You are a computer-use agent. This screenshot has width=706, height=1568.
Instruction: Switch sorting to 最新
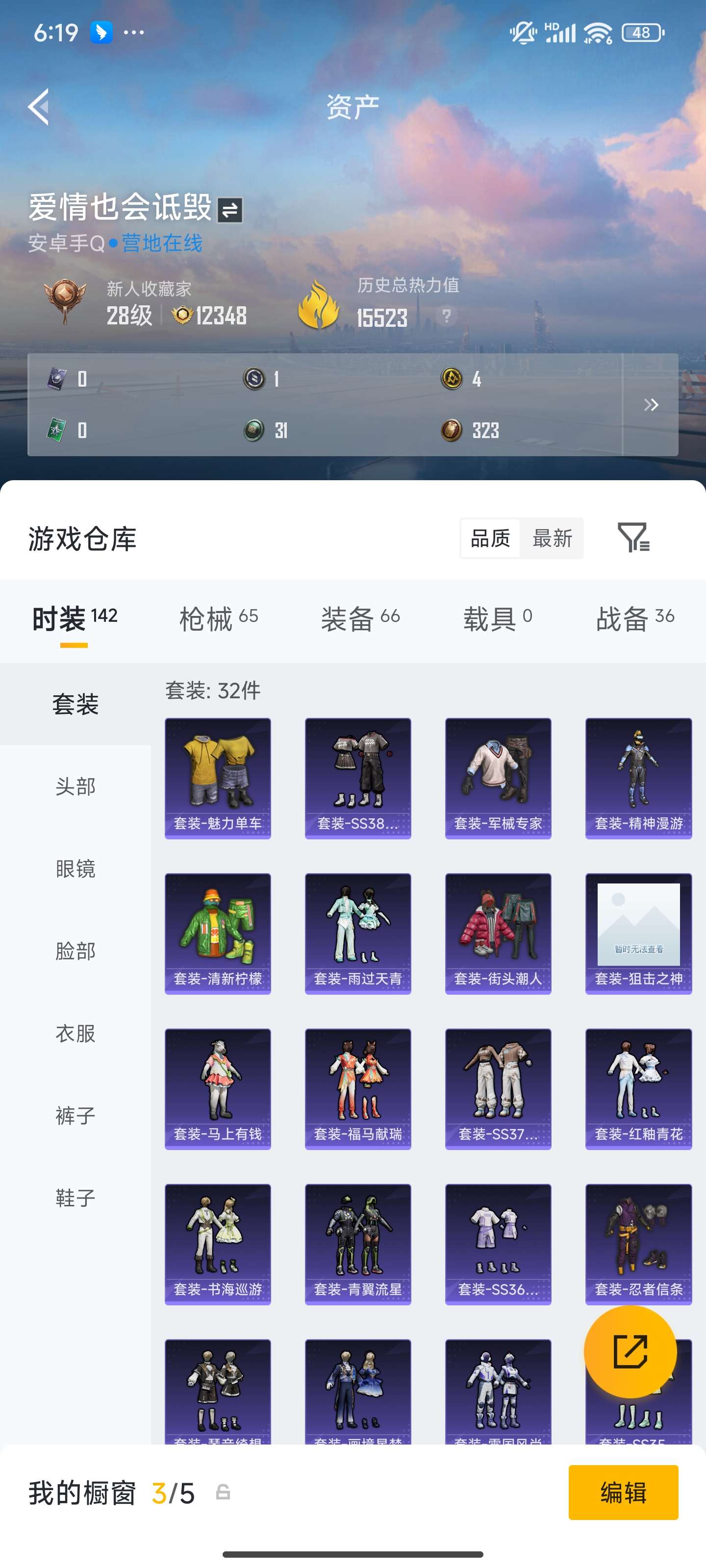(x=553, y=538)
